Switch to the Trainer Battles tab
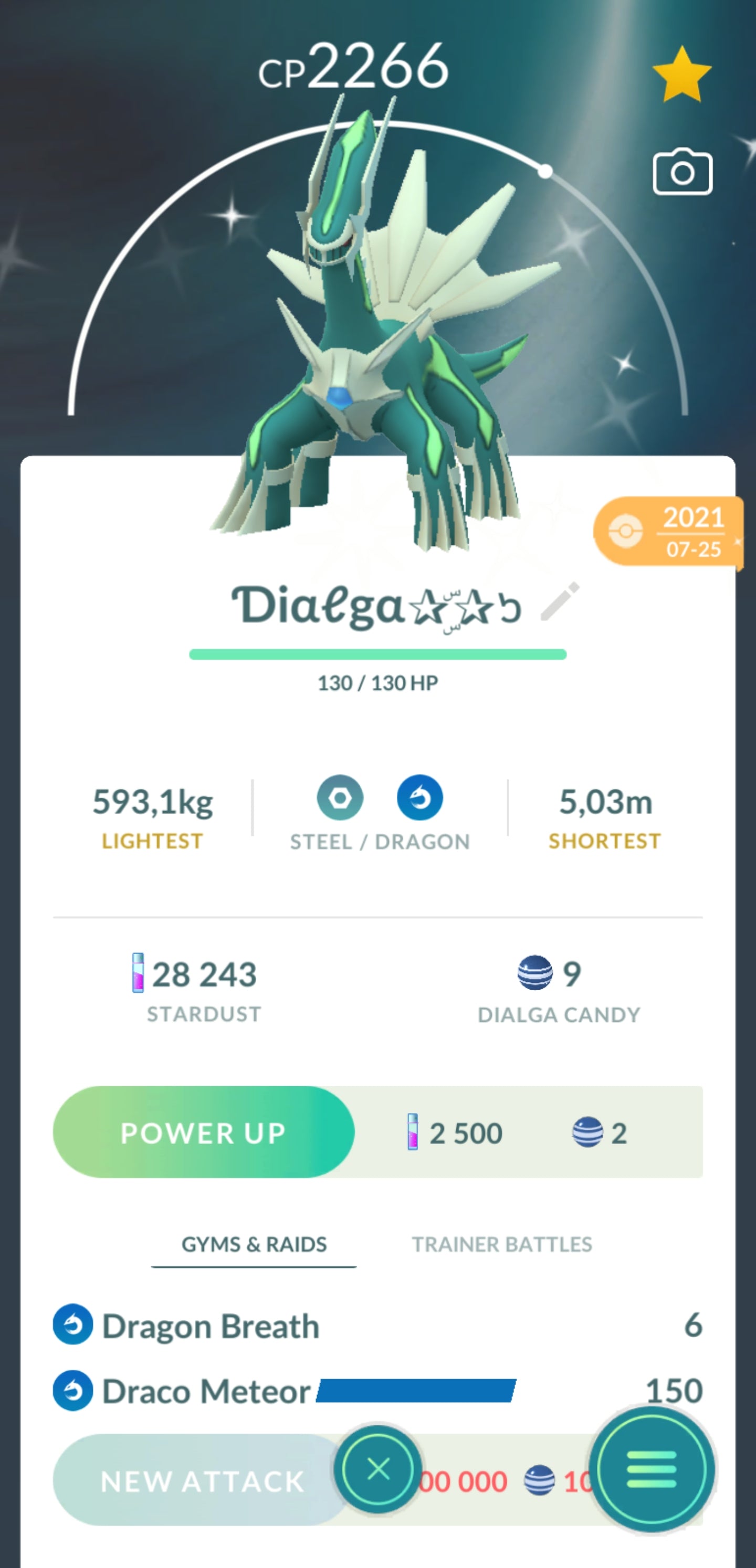 [501, 1244]
